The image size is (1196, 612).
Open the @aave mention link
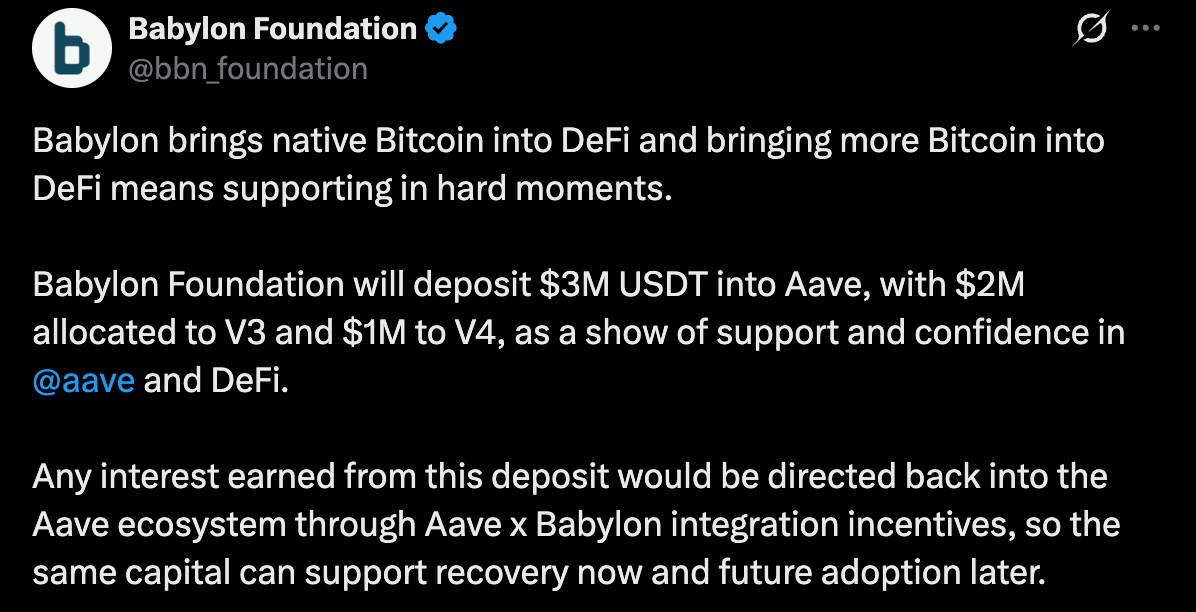coord(83,381)
